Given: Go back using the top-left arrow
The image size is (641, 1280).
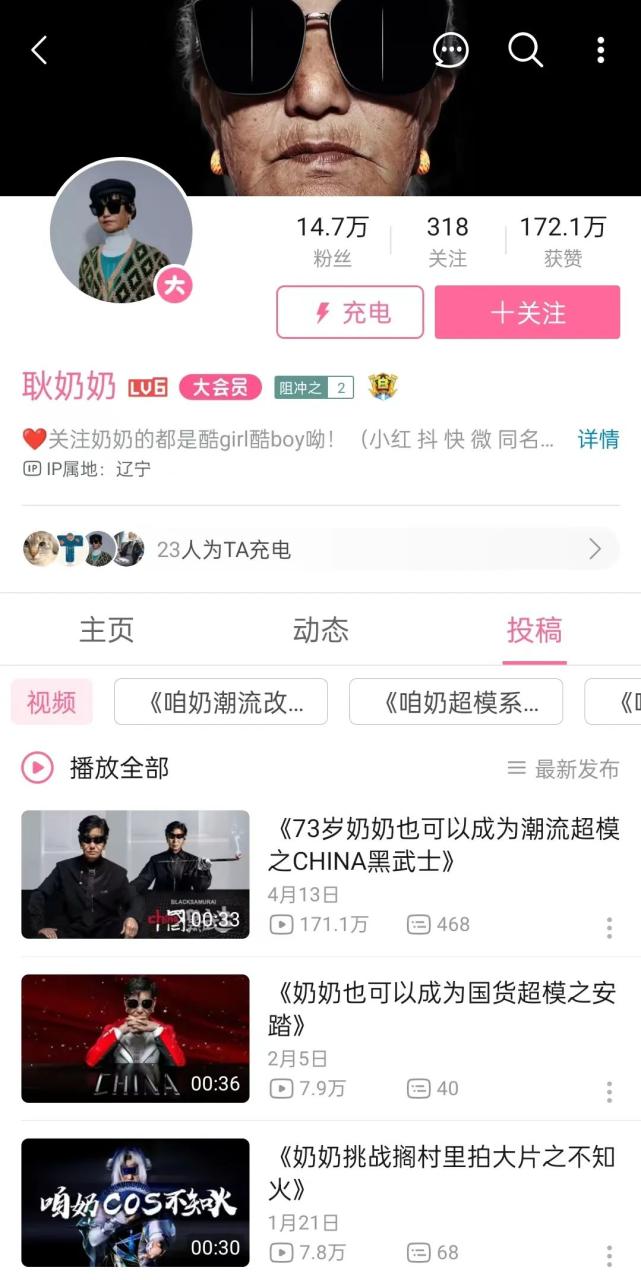Looking at the screenshot, I should point(39,50).
